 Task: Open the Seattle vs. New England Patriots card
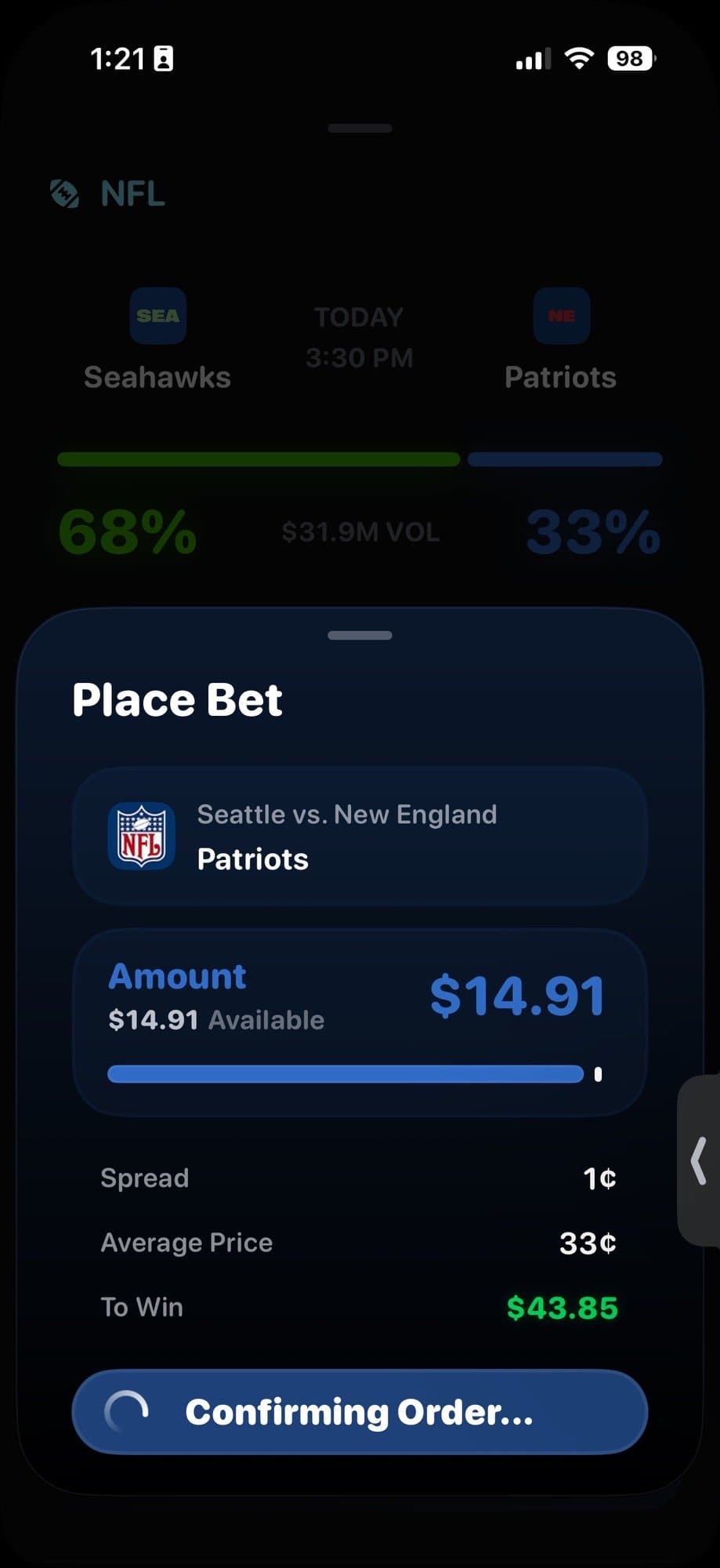pos(360,837)
